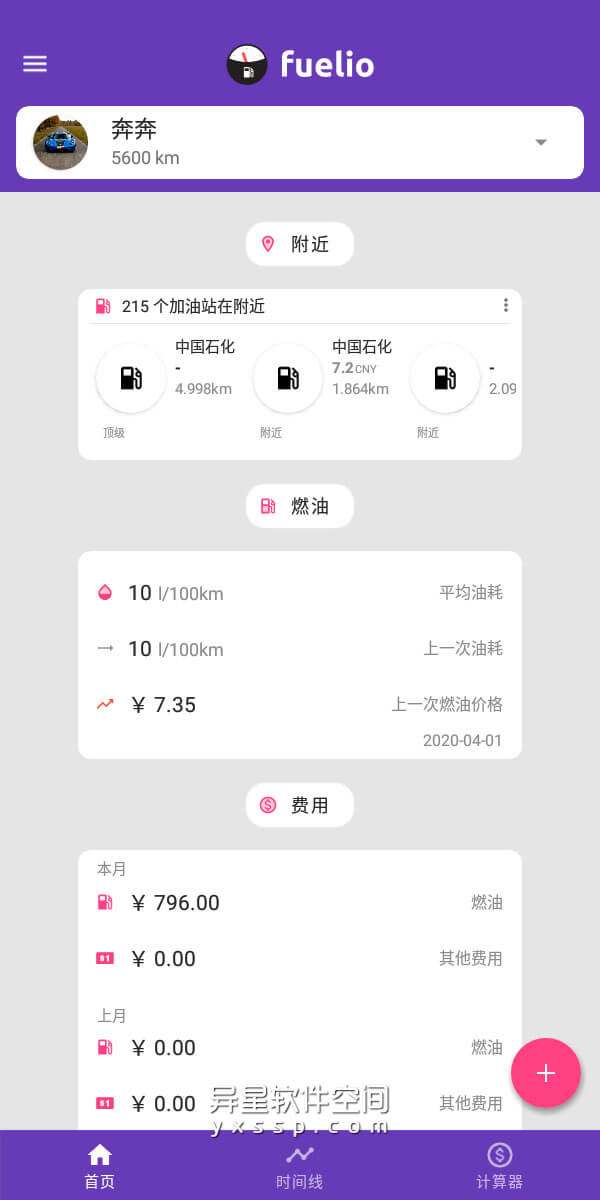The height and width of the screenshot is (1200, 600).
Task: Open this month's ¥796.00 fuel cost
Action: coord(300,903)
